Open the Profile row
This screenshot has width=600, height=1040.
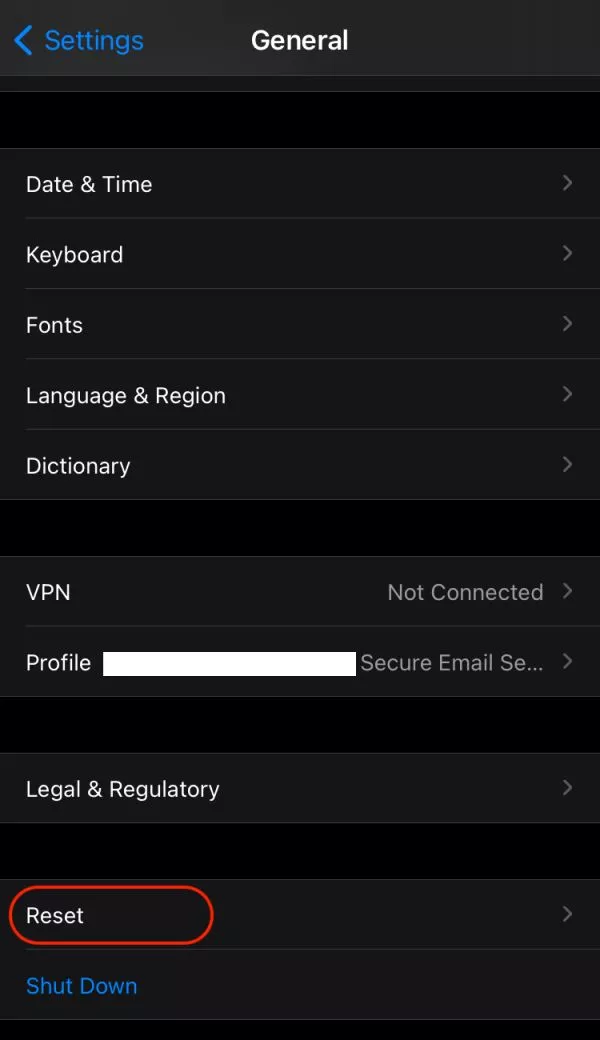point(300,662)
